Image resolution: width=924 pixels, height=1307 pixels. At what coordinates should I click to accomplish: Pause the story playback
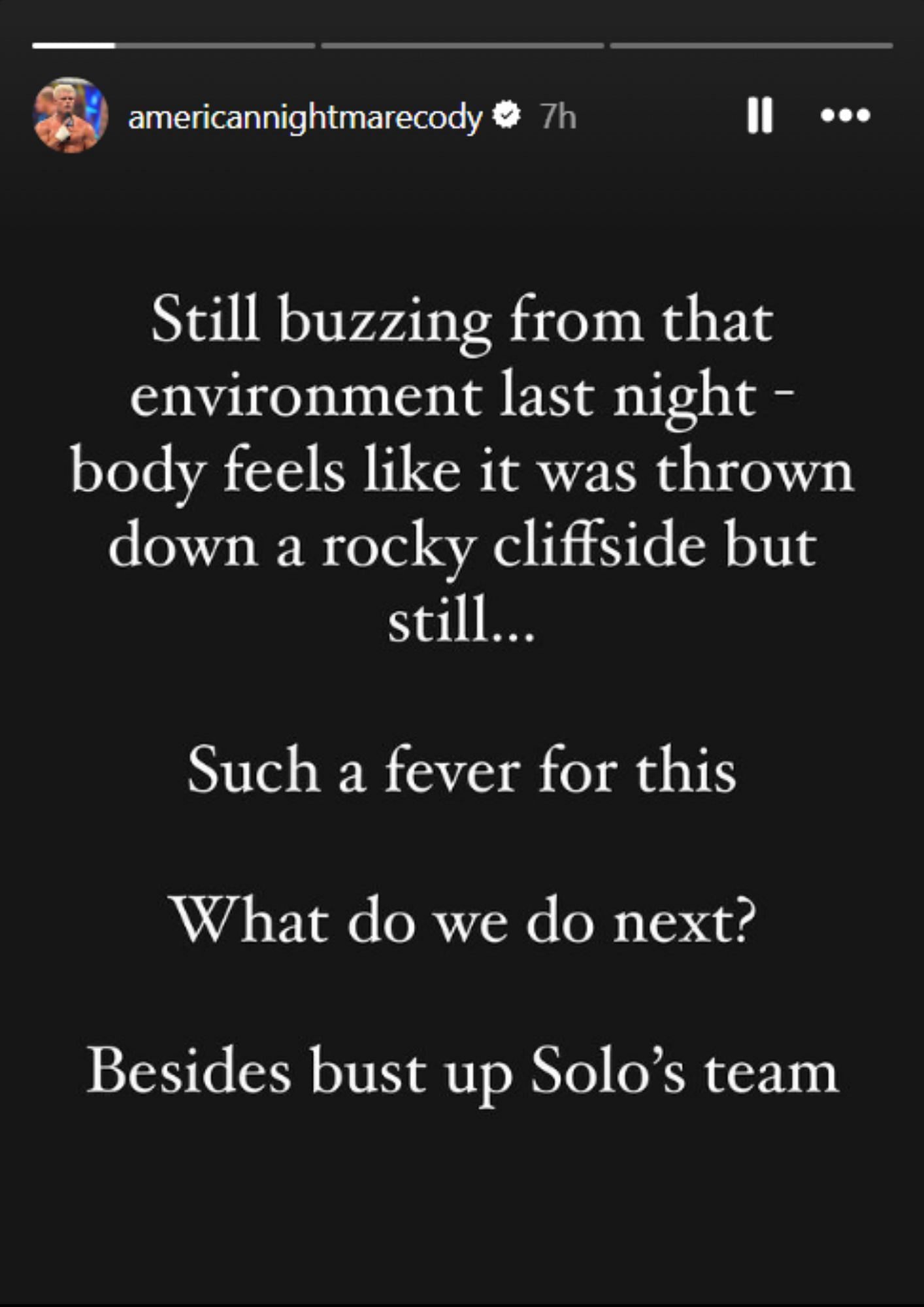759,116
